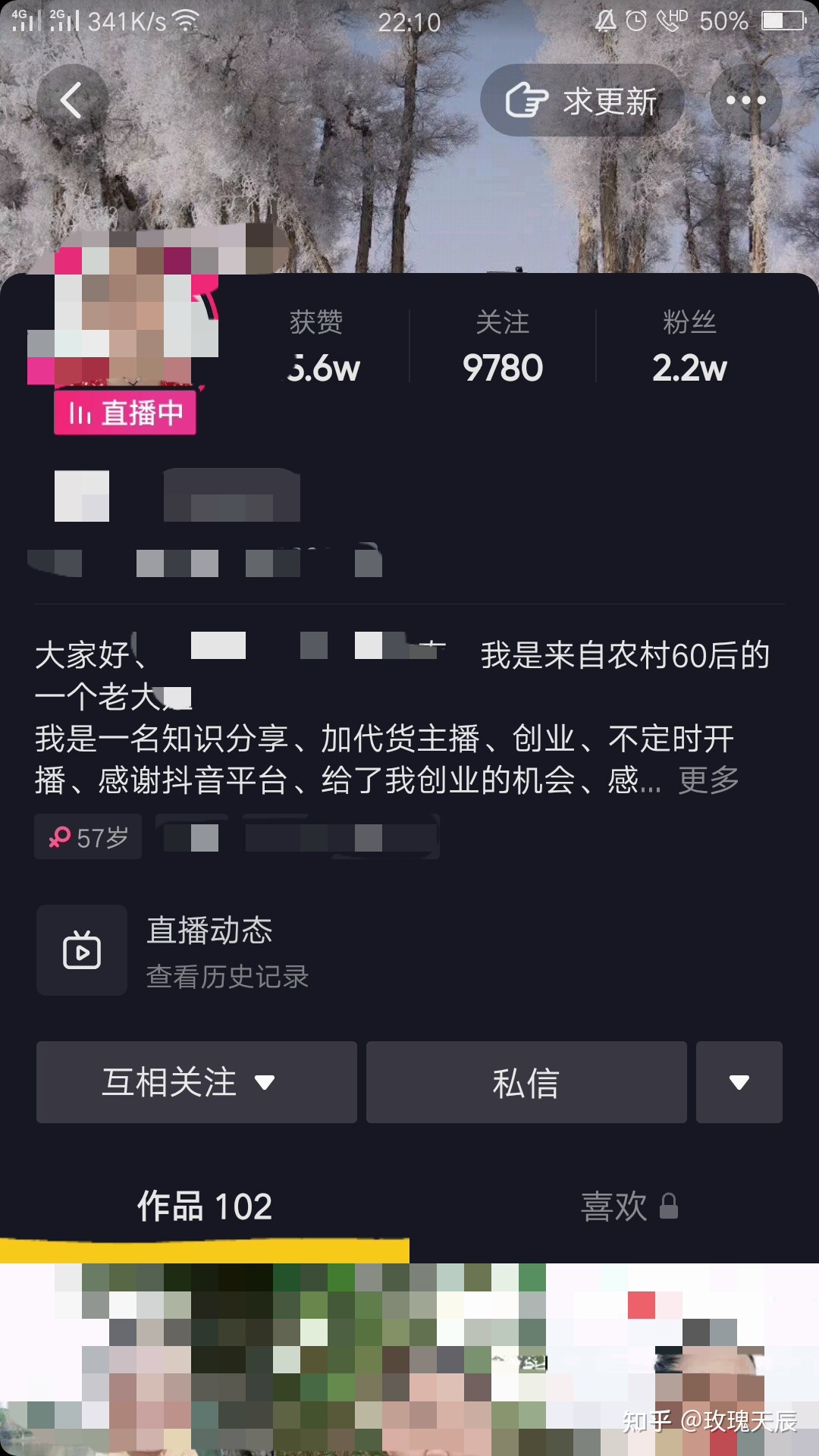The image size is (819, 1456).
Task: Expand the arrow button beside 私信
Action: 739,1082
